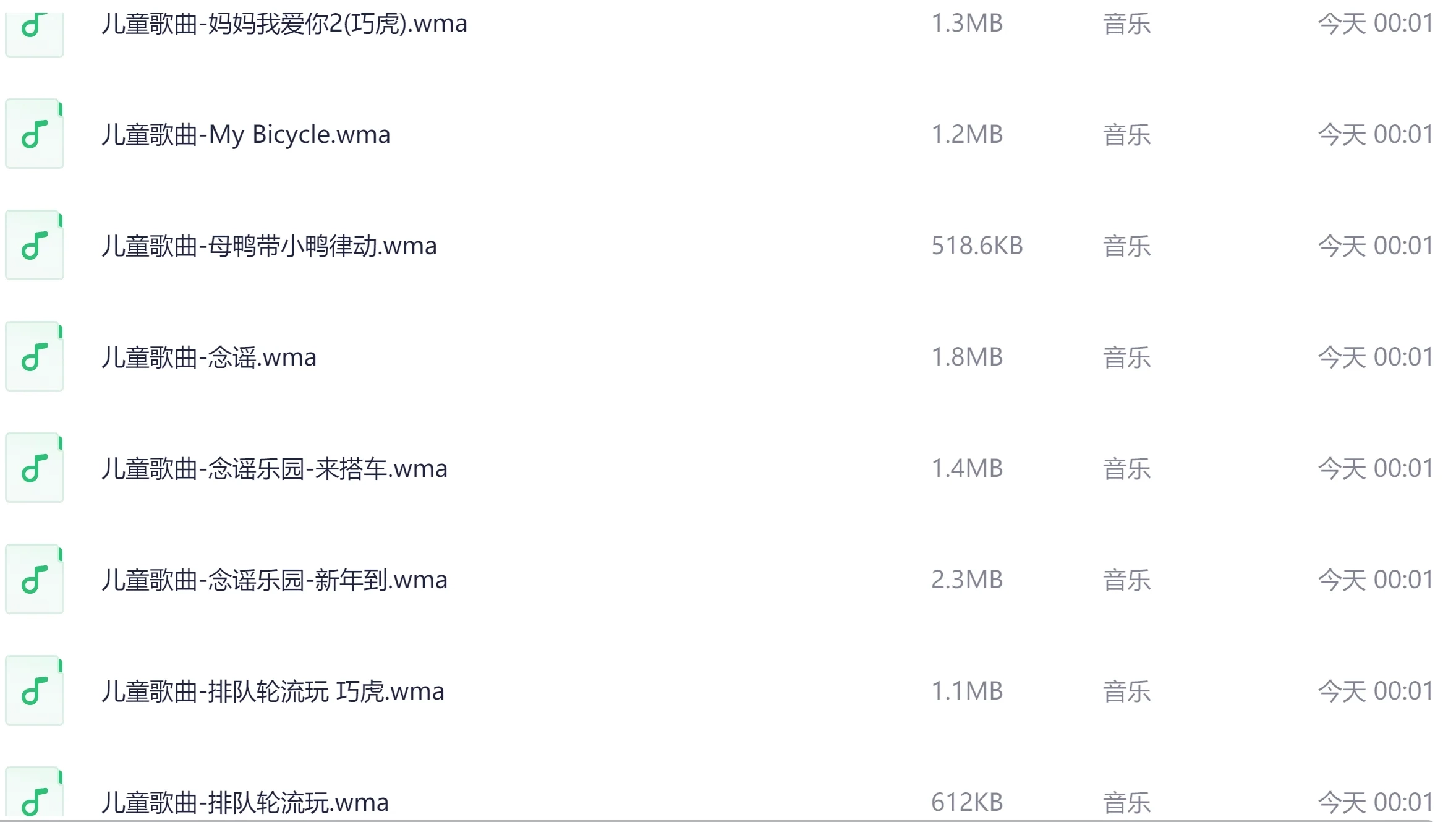Open 儿童歌曲-My Bicycle.wma file
1456x822 pixels.
245,135
